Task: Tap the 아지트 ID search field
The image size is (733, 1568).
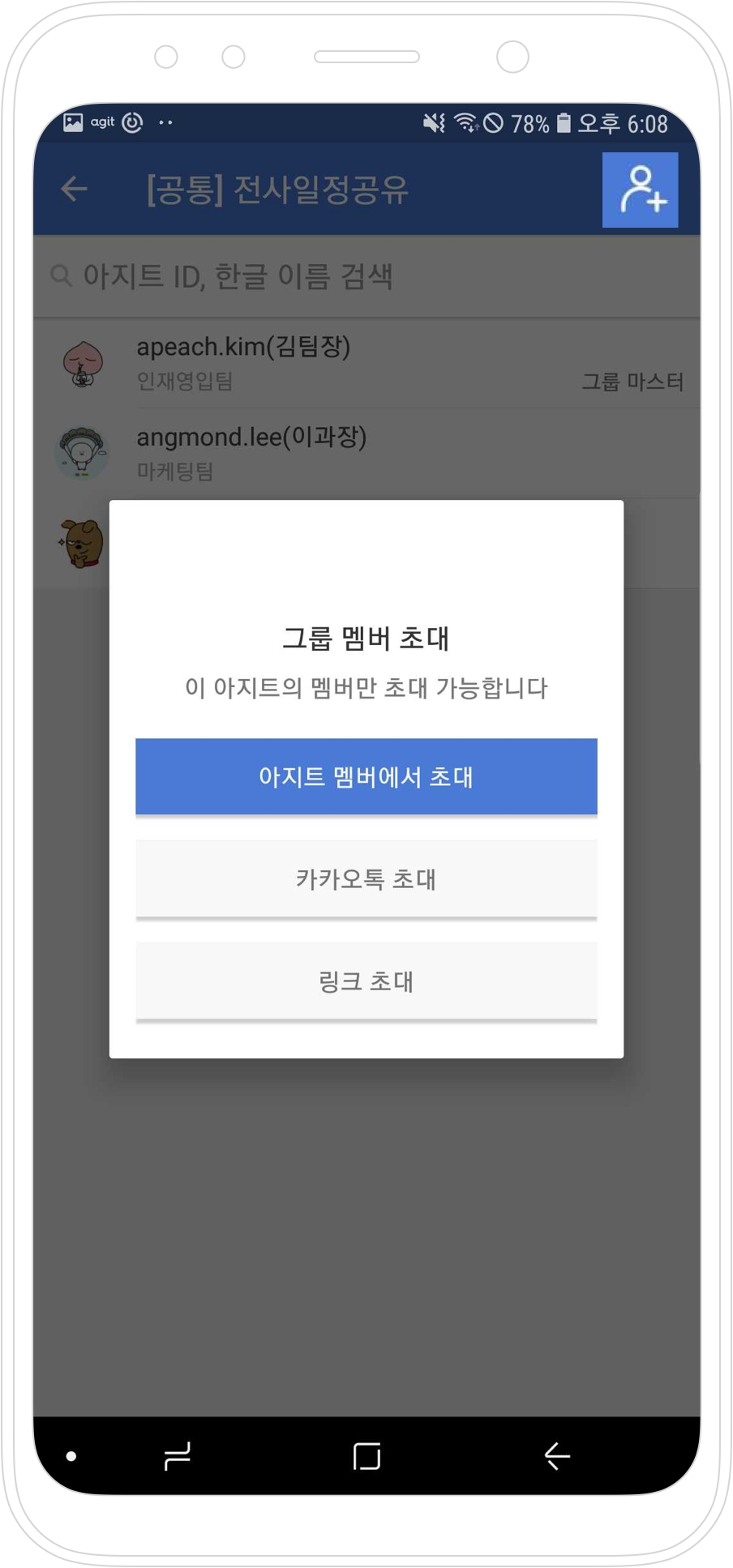Action: coord(365,276)
